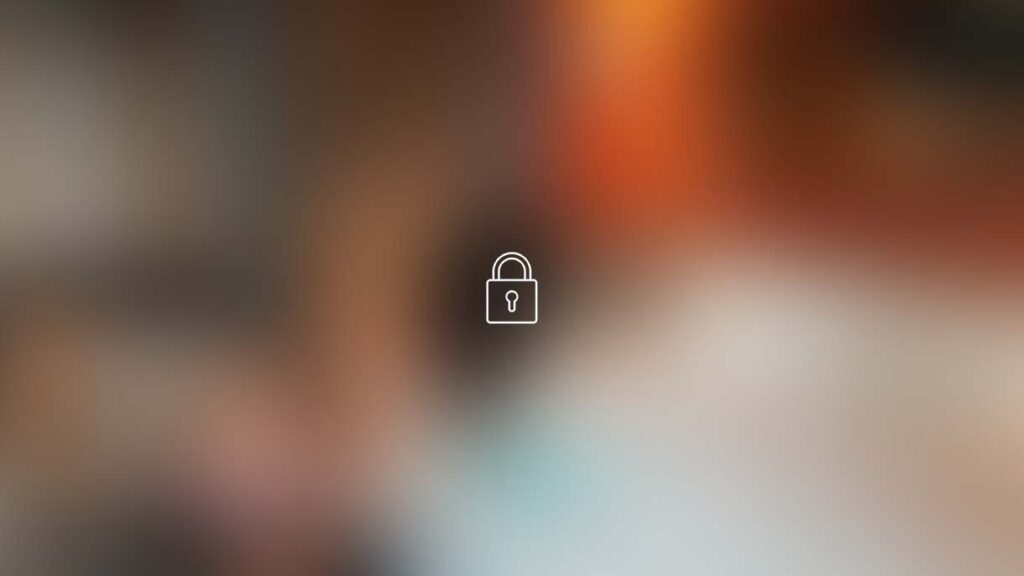Tap the padlock icon to unlock
1024x576 pixels.
[x=511, y=289]
